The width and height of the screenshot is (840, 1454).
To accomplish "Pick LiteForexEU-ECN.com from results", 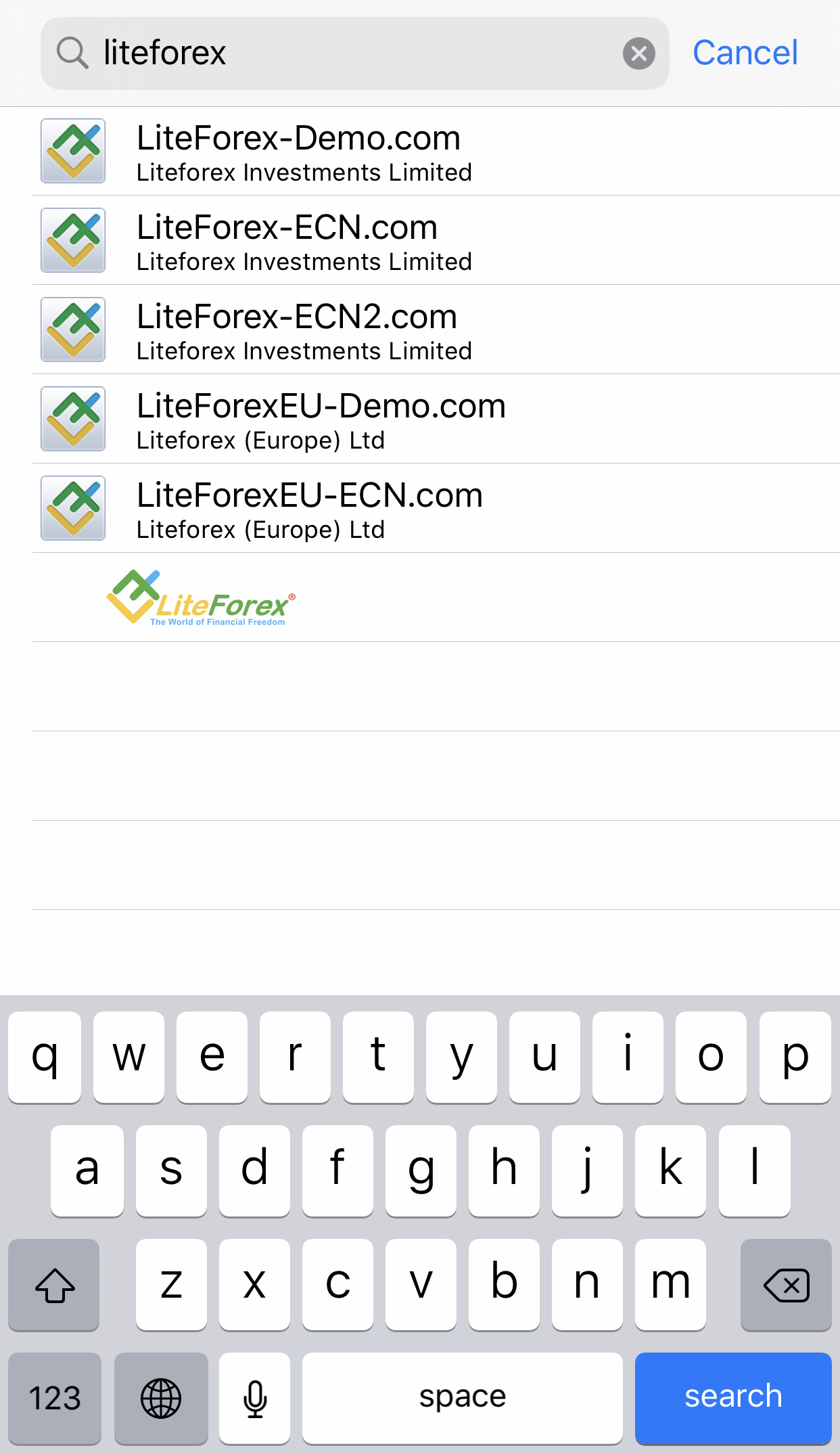I will 436,509.
